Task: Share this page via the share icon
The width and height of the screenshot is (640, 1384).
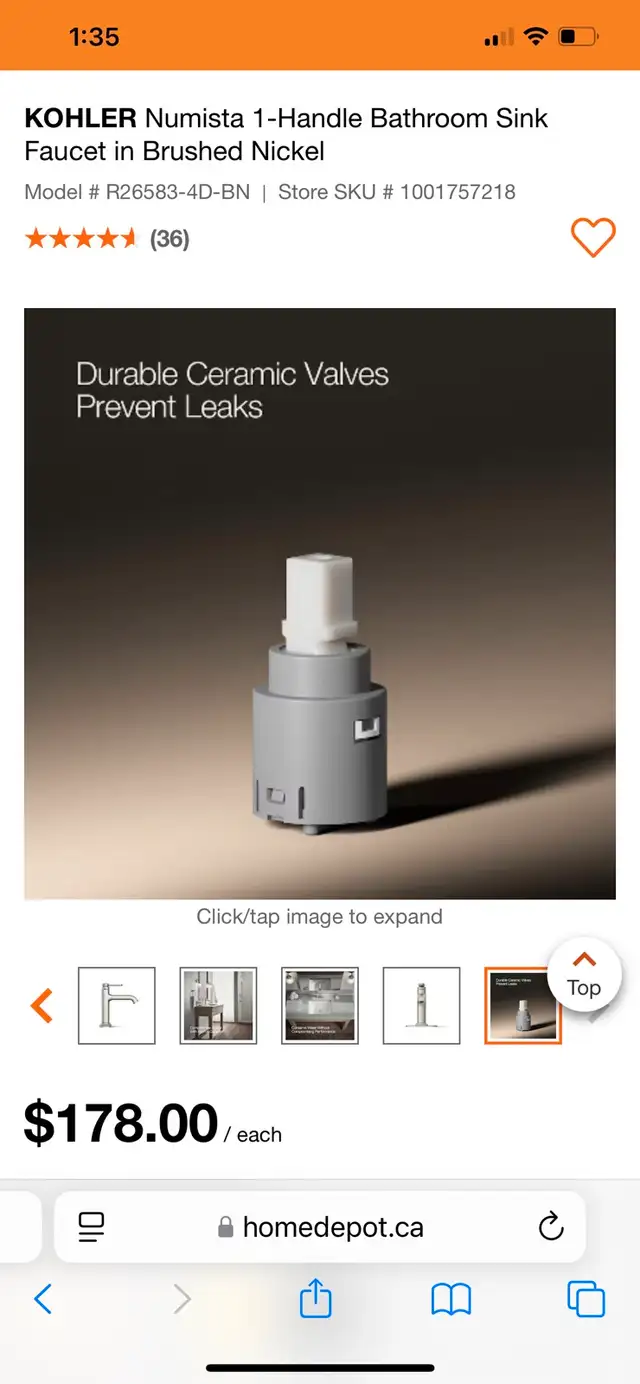Action: point(315,1298)
